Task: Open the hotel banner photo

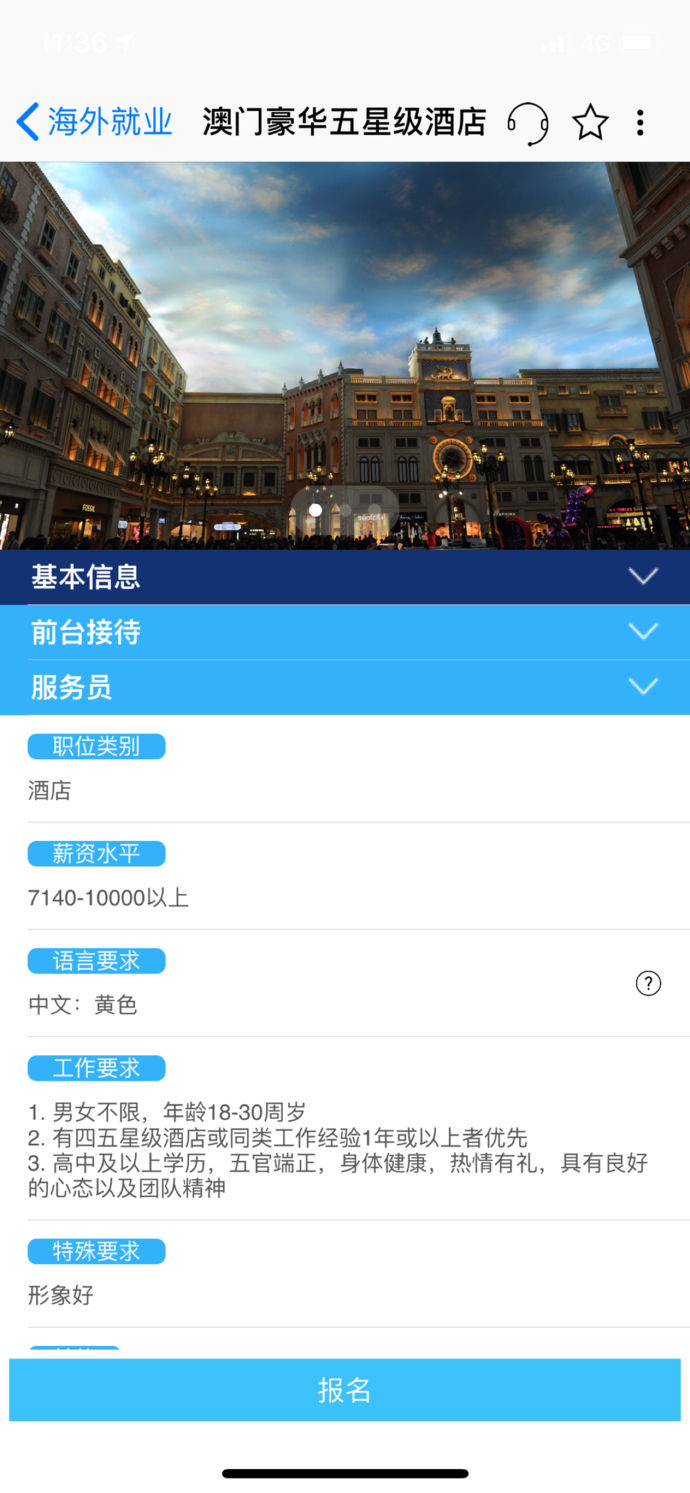Action: pos(344,355)
